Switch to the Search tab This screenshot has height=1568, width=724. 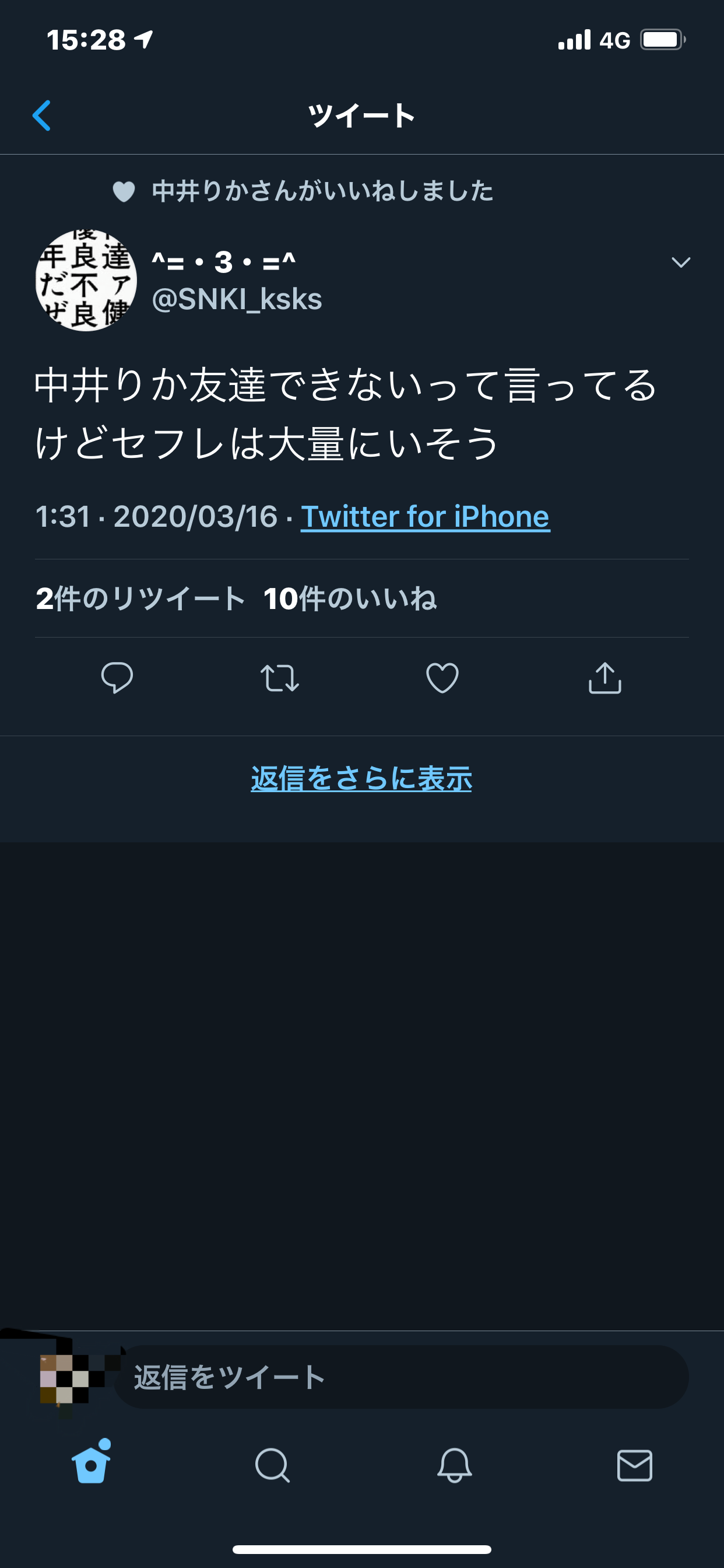pos(272,1465)
